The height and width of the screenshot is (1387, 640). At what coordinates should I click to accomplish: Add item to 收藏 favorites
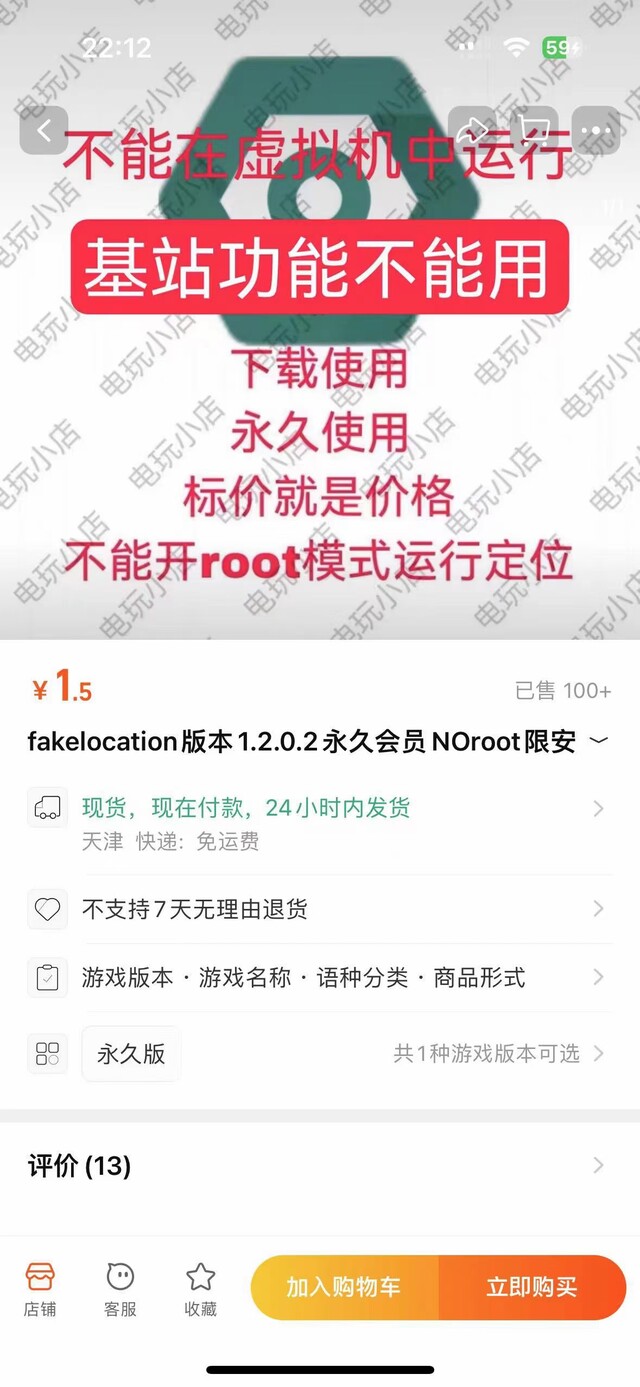pos(200,1288)
